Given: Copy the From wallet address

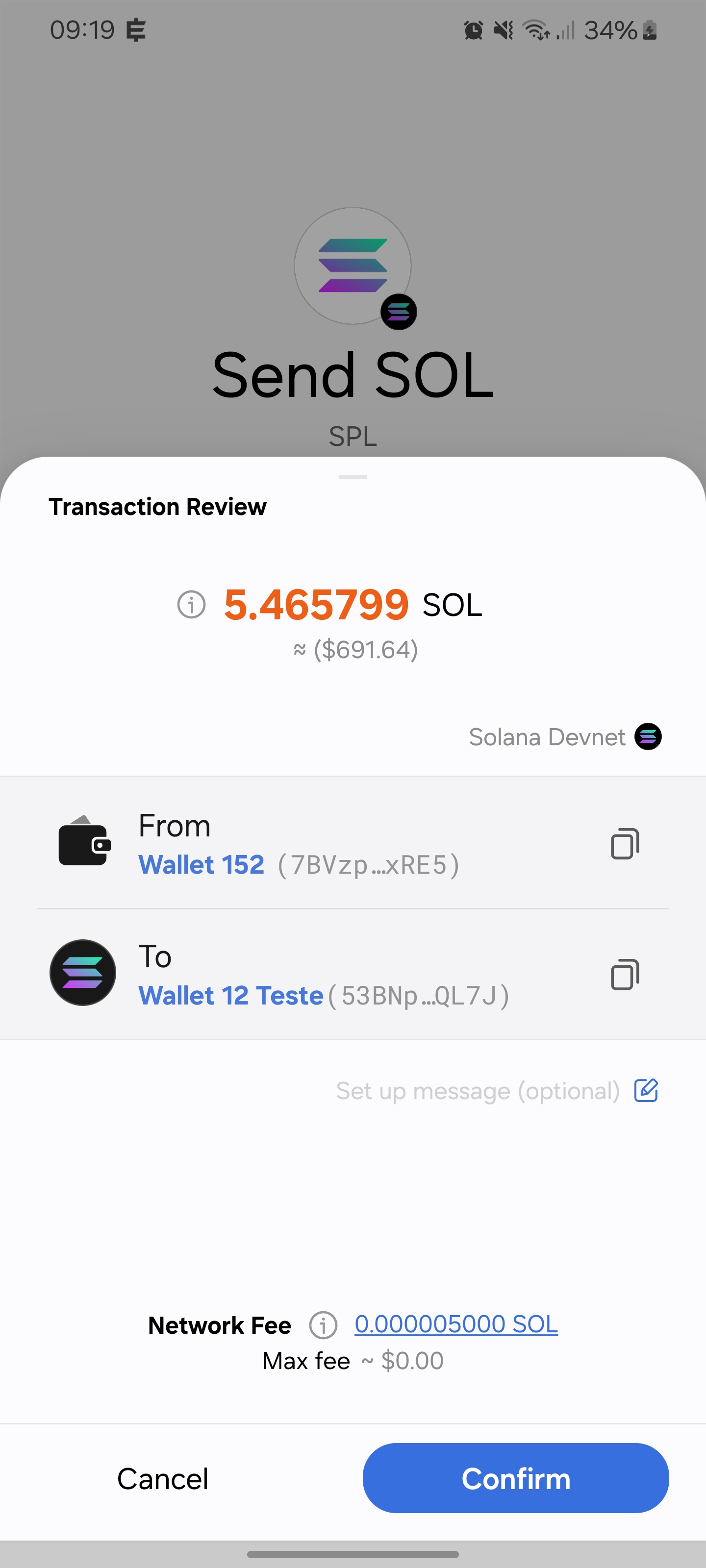Looking at the screenshot, I should pyautogui.click(x=625, y=844).
